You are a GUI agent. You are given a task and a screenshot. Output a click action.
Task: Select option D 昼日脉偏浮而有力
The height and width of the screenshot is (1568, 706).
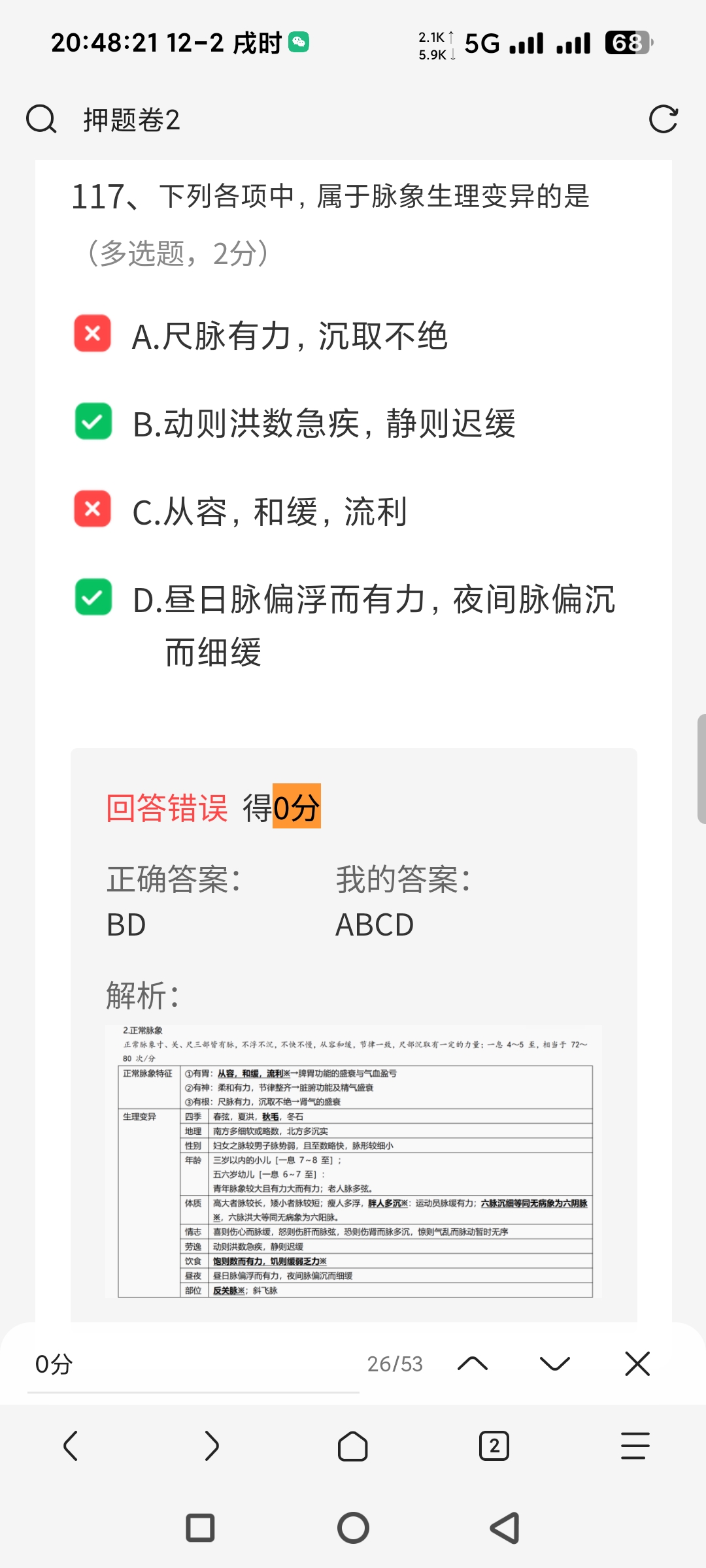pos(373,600)
